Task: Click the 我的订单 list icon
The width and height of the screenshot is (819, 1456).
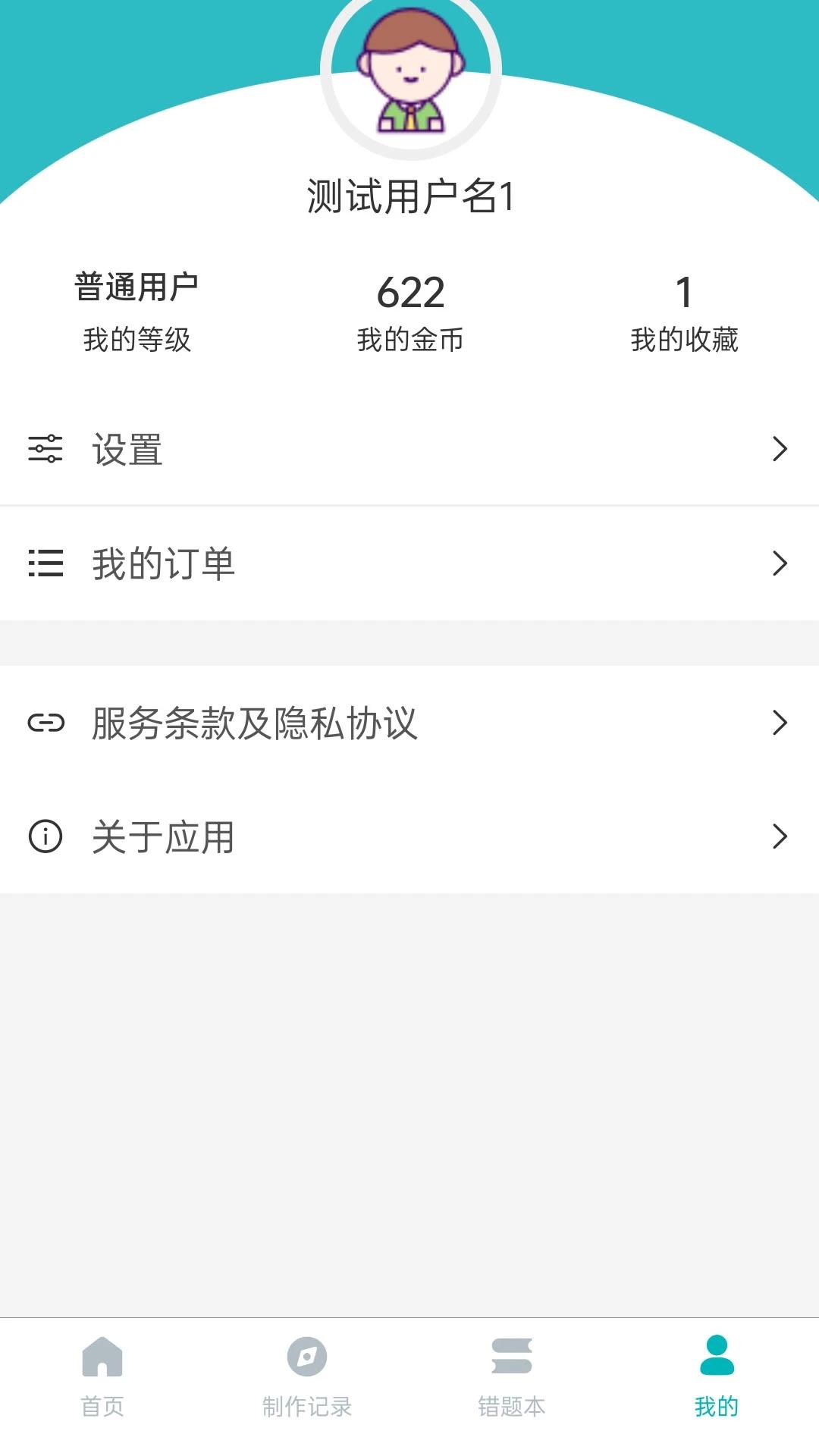Action: pyautogui.click(x=44, y=564)
